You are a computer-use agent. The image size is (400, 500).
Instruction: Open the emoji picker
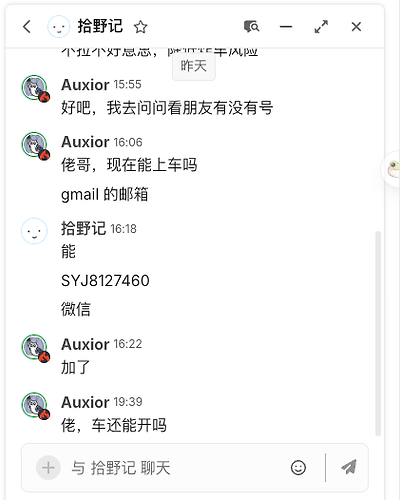298,468
